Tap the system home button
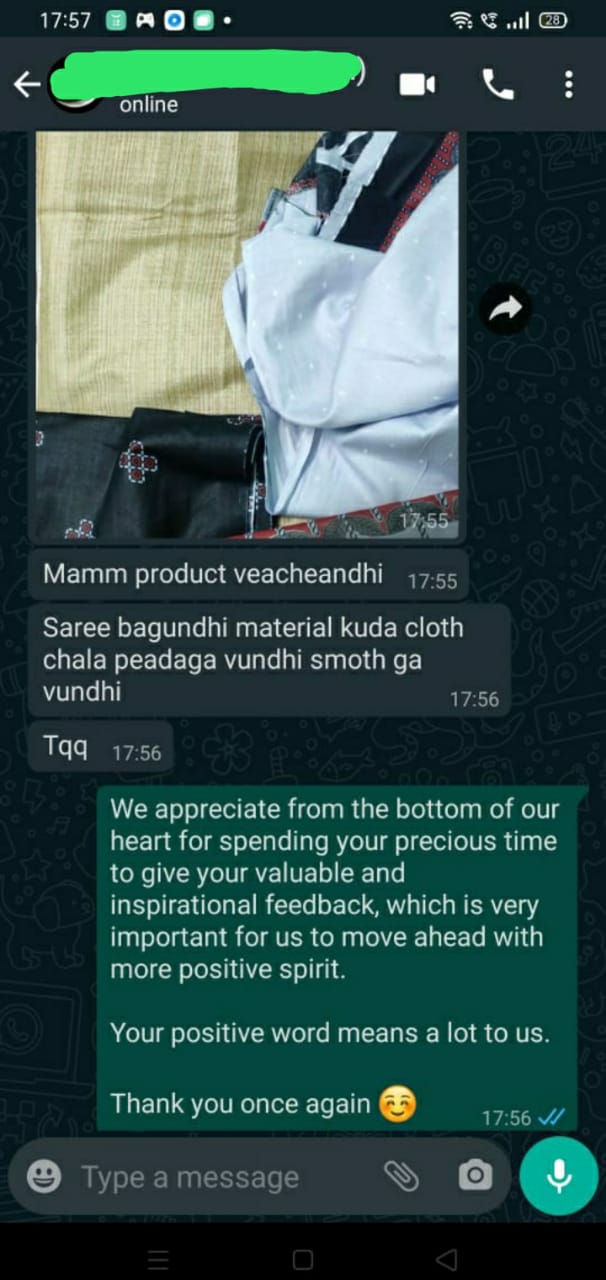 (x=303, y=1259)
